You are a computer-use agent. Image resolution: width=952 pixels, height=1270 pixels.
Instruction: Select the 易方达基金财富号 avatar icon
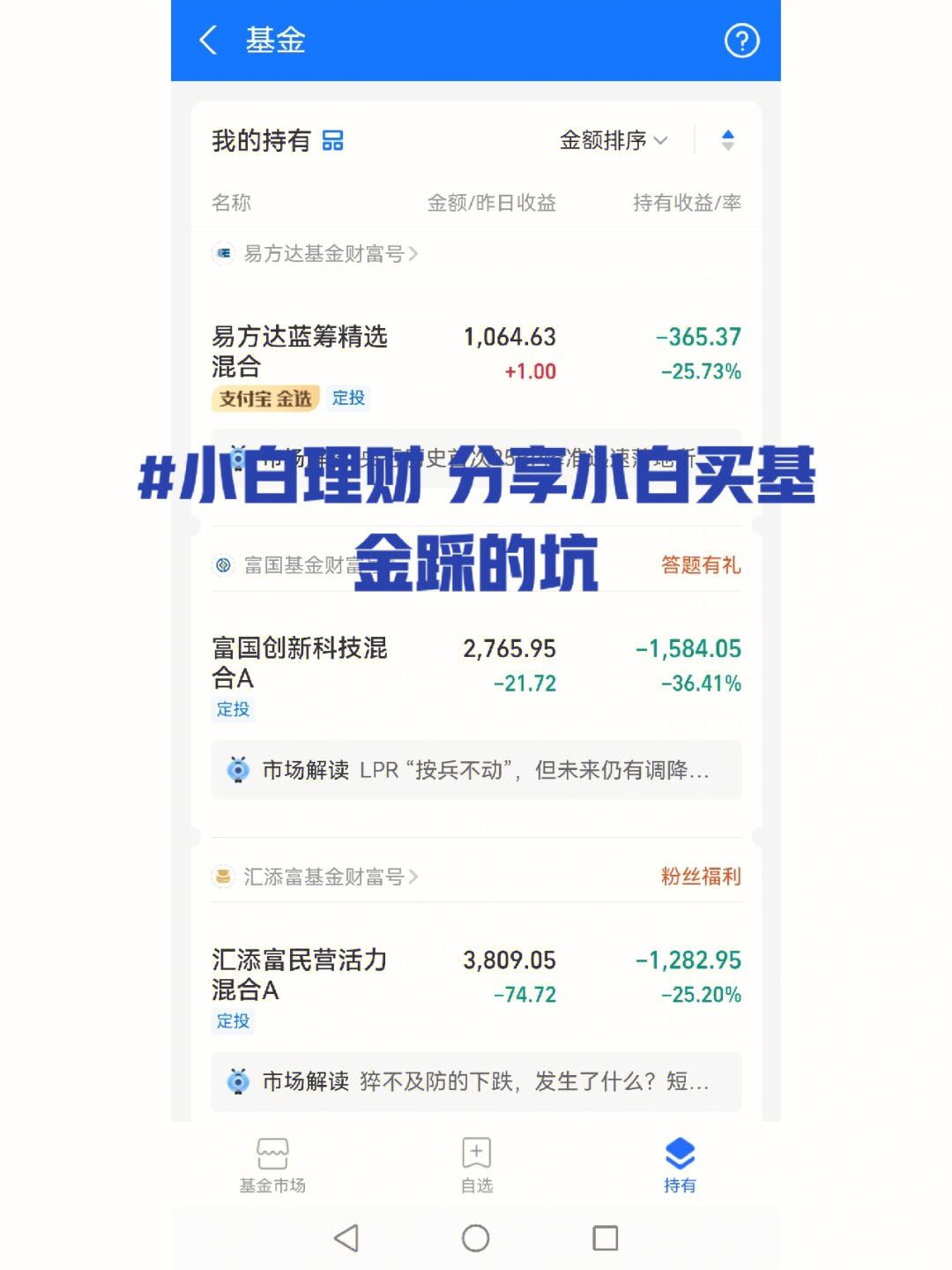(223, 254)
